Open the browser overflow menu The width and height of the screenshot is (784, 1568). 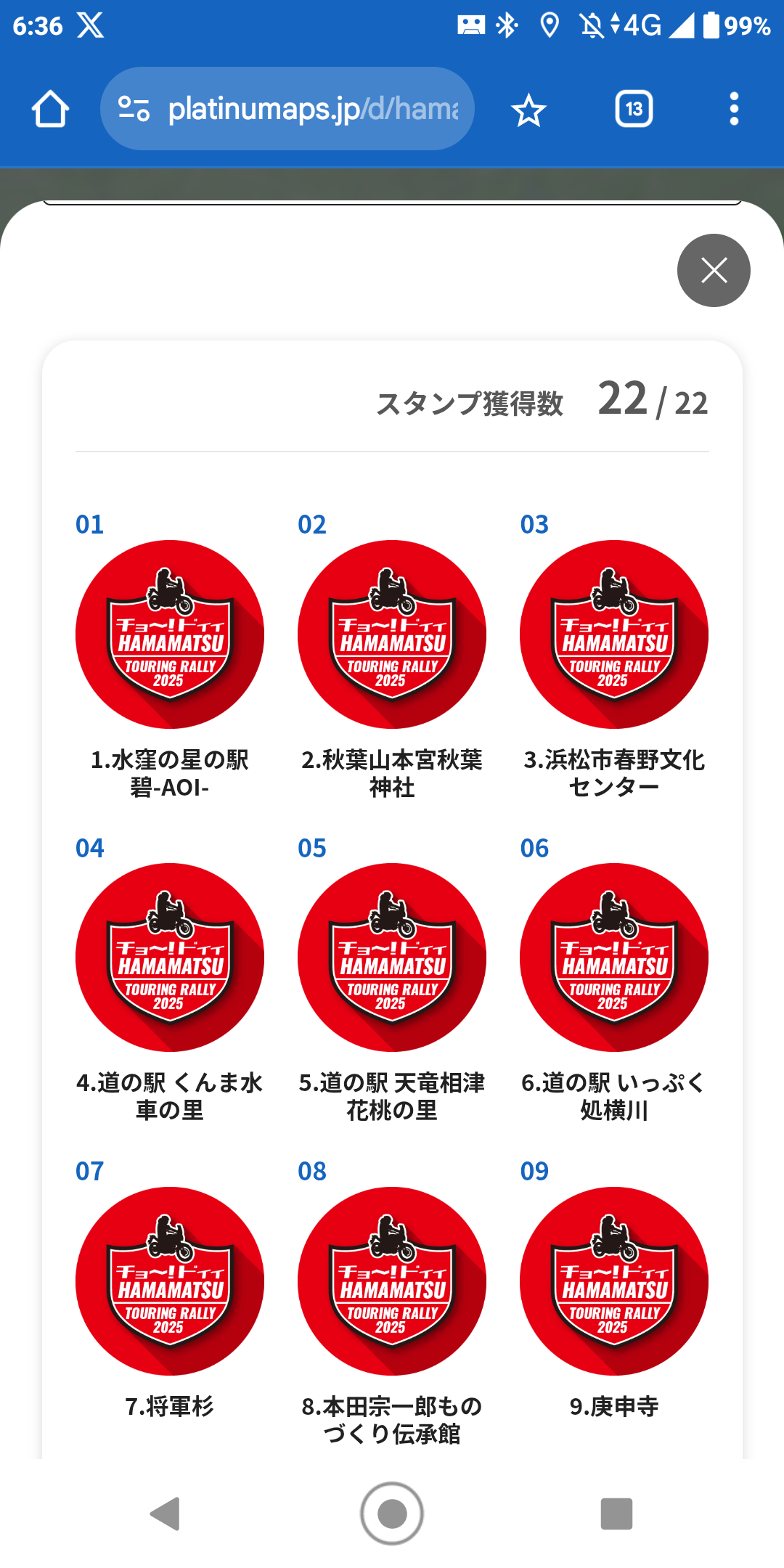(x=734, y=110)
